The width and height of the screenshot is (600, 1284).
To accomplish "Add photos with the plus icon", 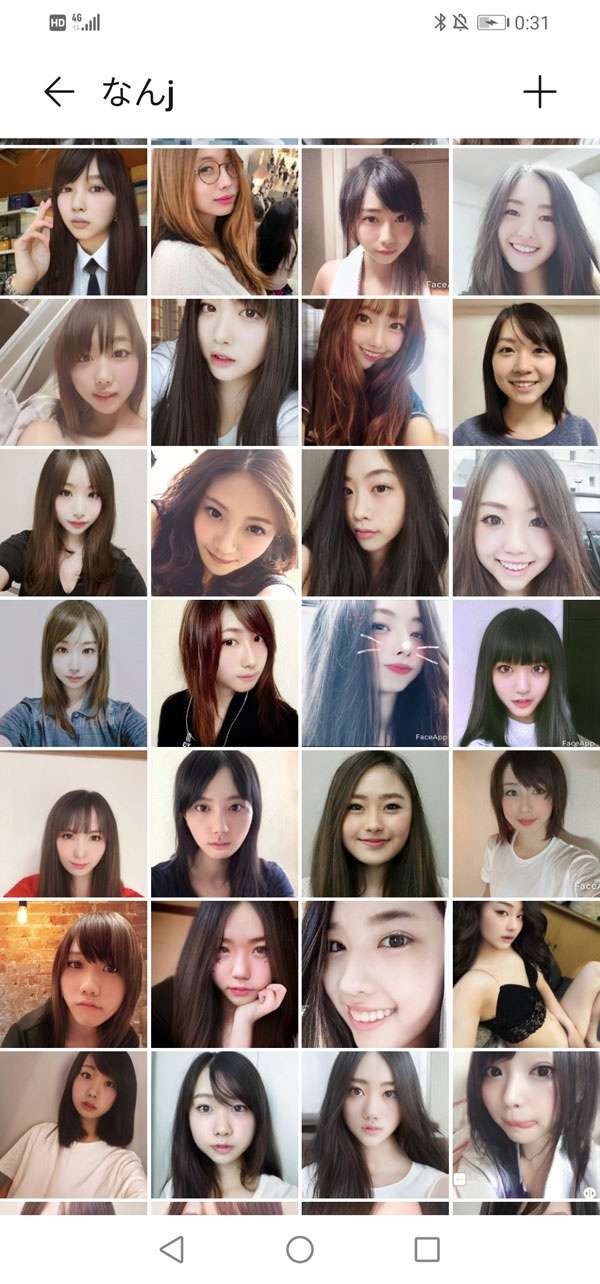I will (x=539, y=92).
